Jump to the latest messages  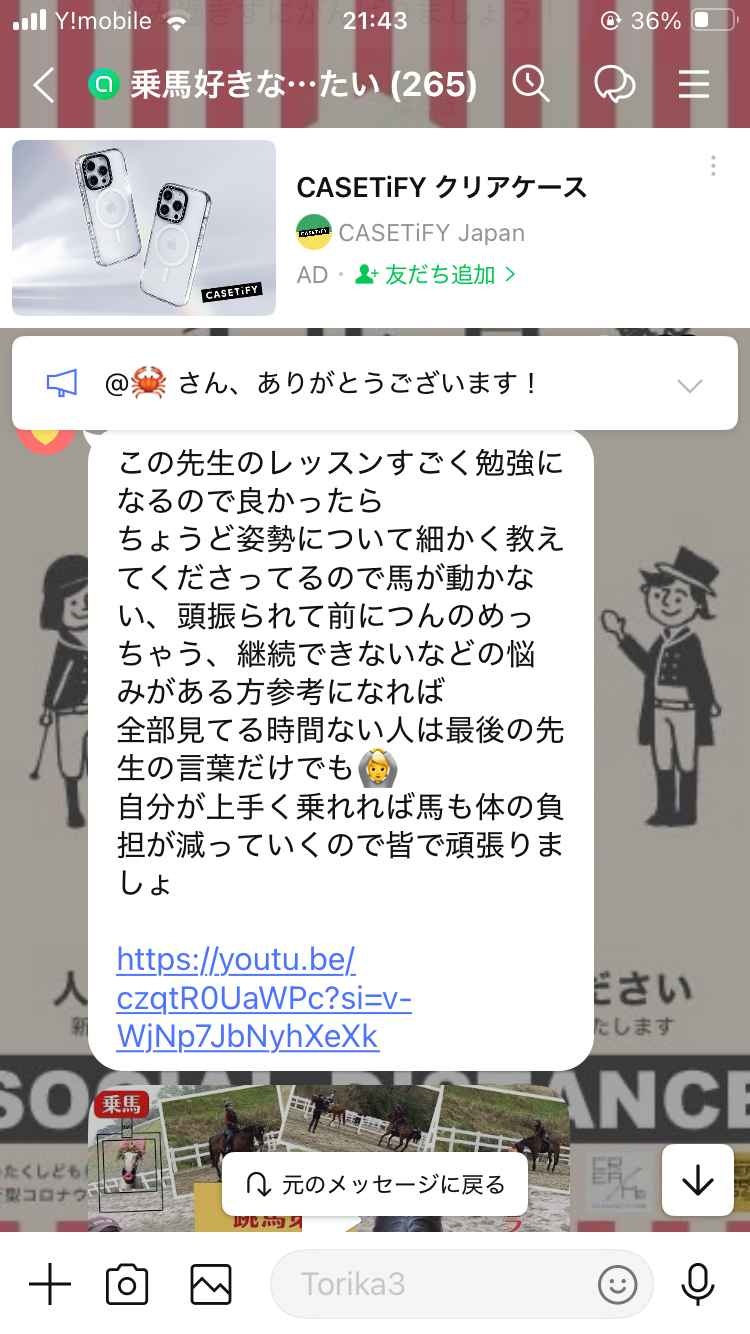pyautogui.click(x=697, y=1180)
